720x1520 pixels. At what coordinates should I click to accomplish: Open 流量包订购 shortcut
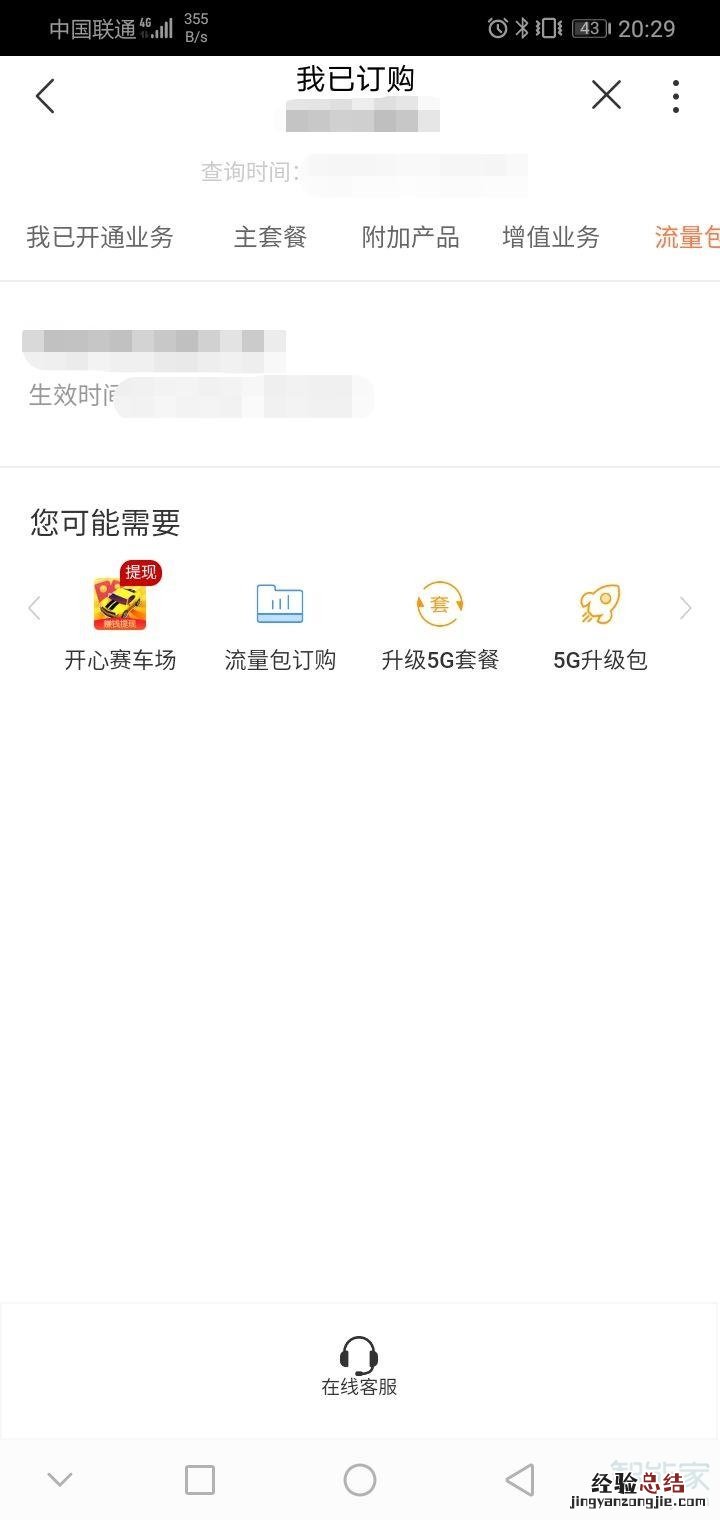(280, 620)
